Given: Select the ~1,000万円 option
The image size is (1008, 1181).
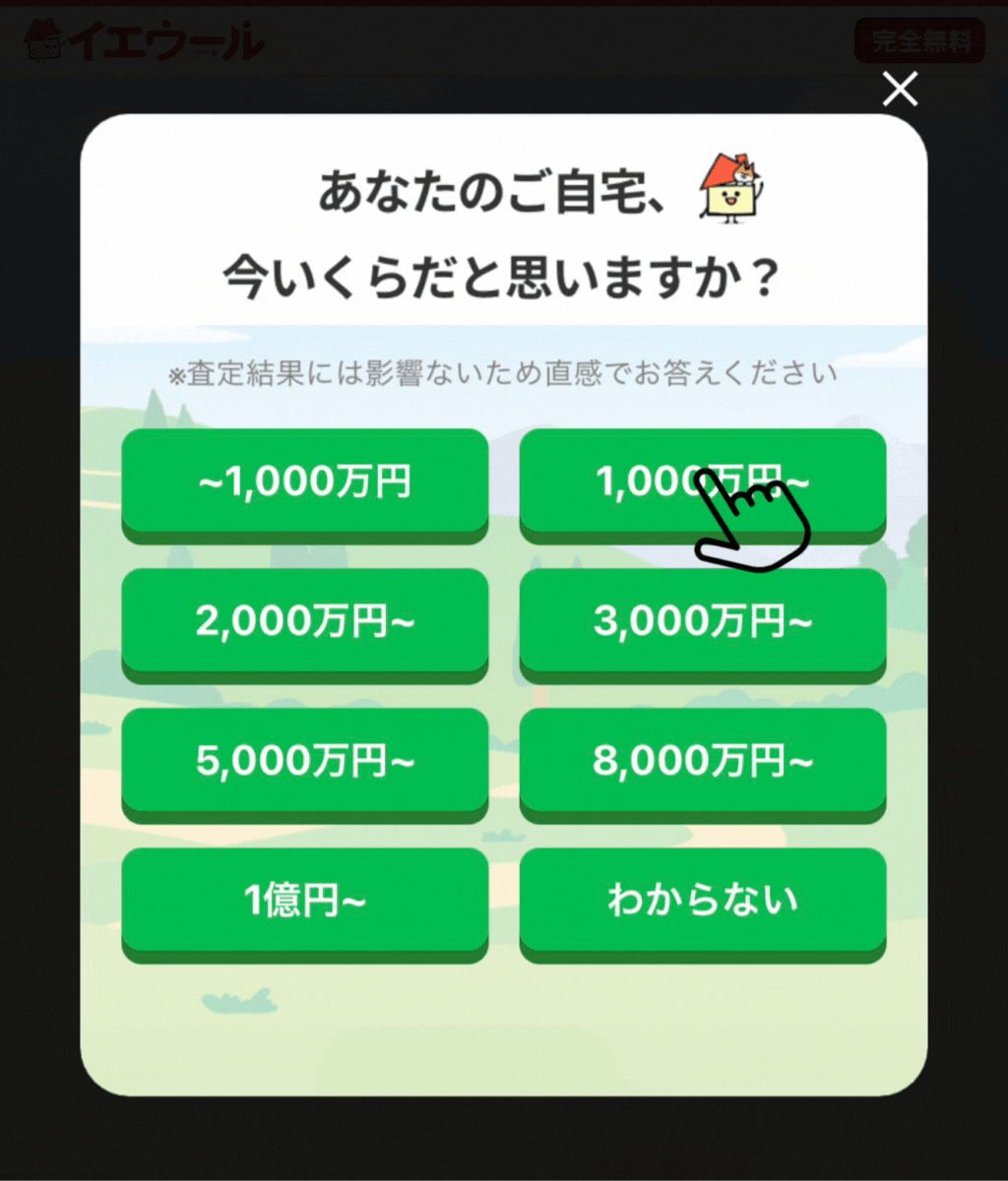Looking at the screenshot, I should pyautogui.click(x=305, y=482).
